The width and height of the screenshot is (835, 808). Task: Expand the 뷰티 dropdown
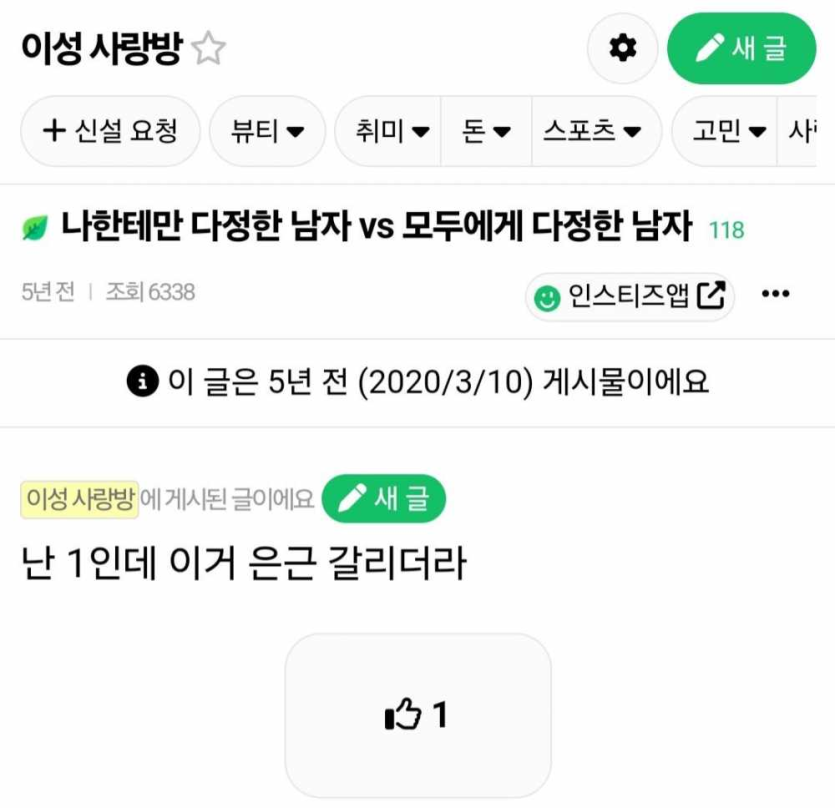pyautogui.click(x=267, y=131)
